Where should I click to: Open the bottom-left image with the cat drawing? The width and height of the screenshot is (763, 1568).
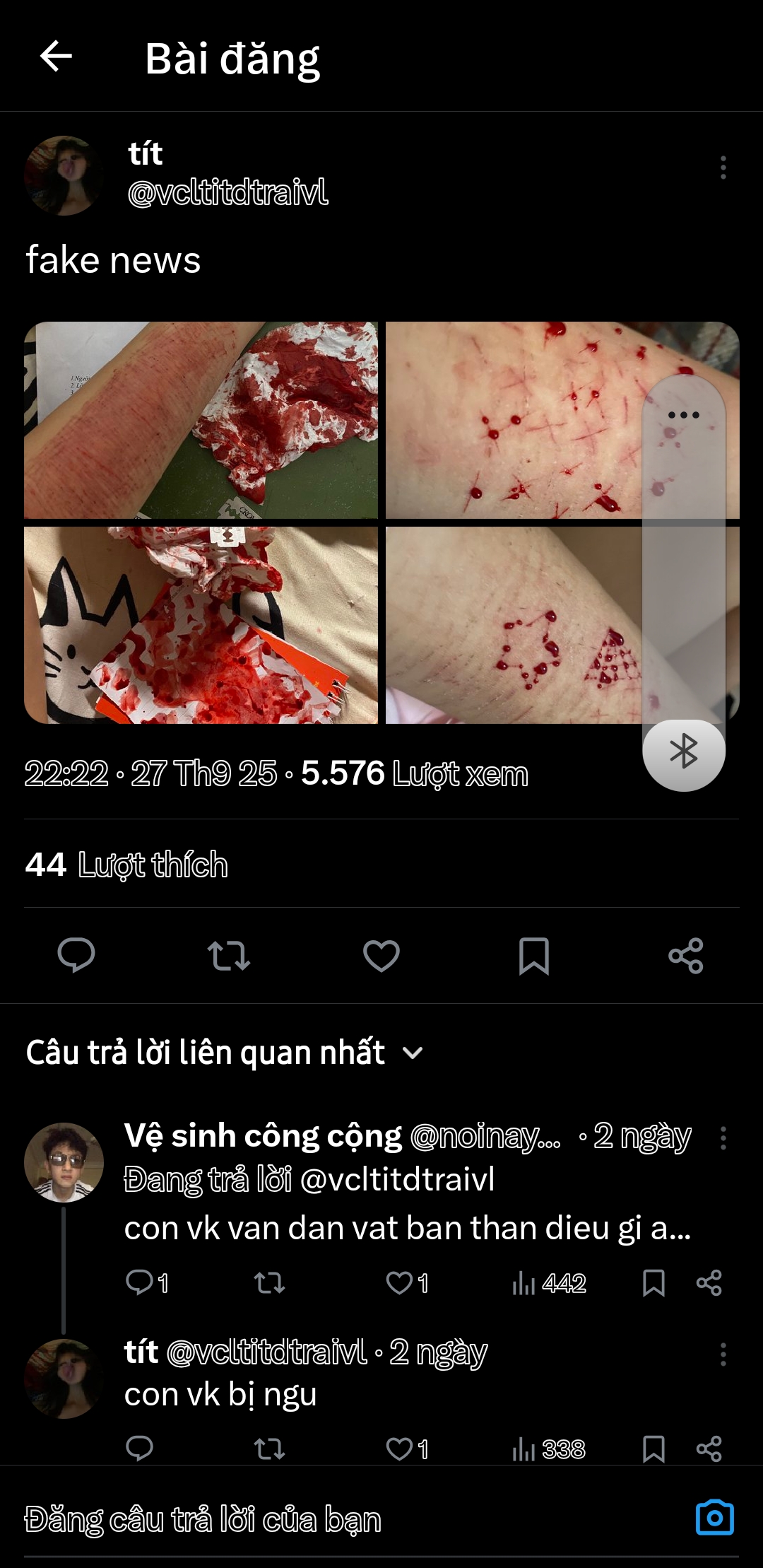(x=201, y=625)
